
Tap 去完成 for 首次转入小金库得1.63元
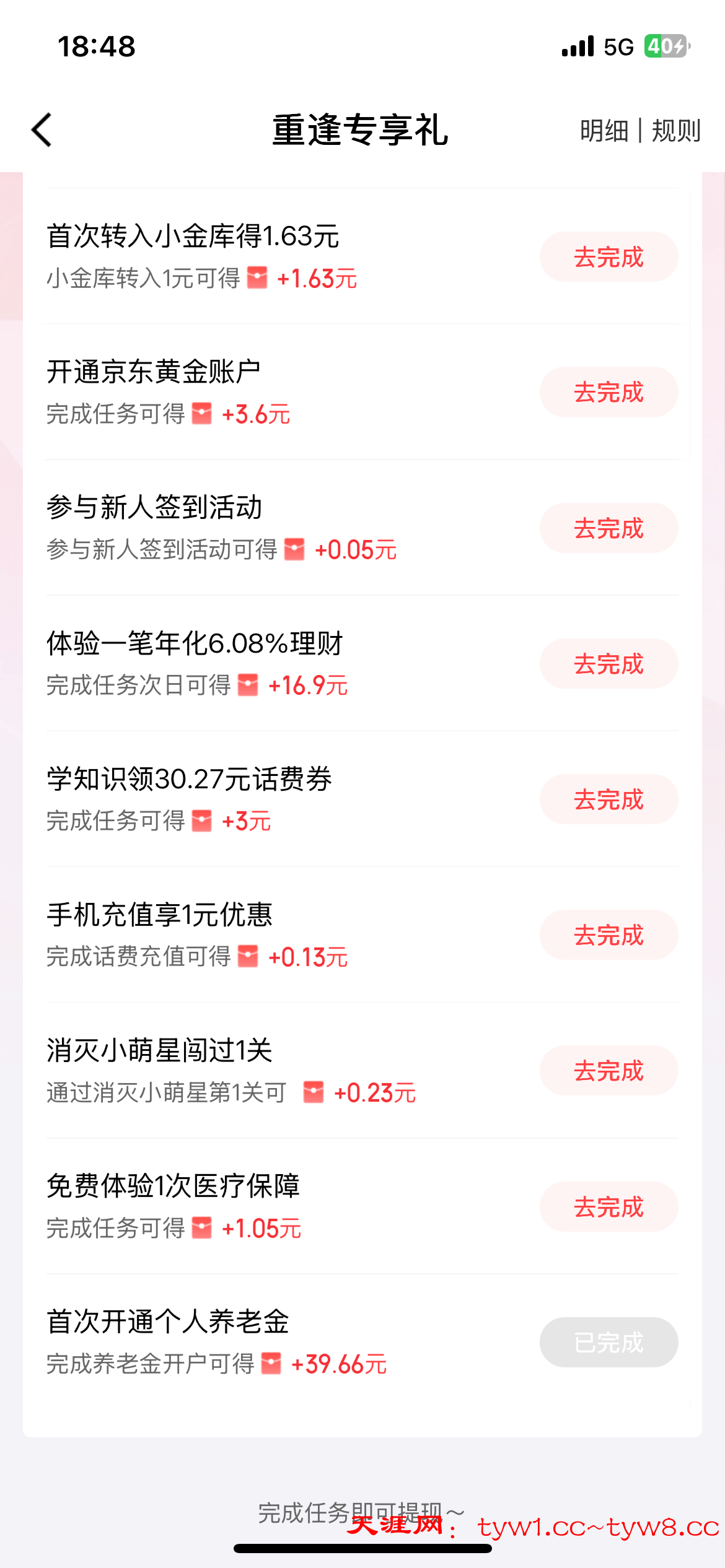tap(609, 257)
